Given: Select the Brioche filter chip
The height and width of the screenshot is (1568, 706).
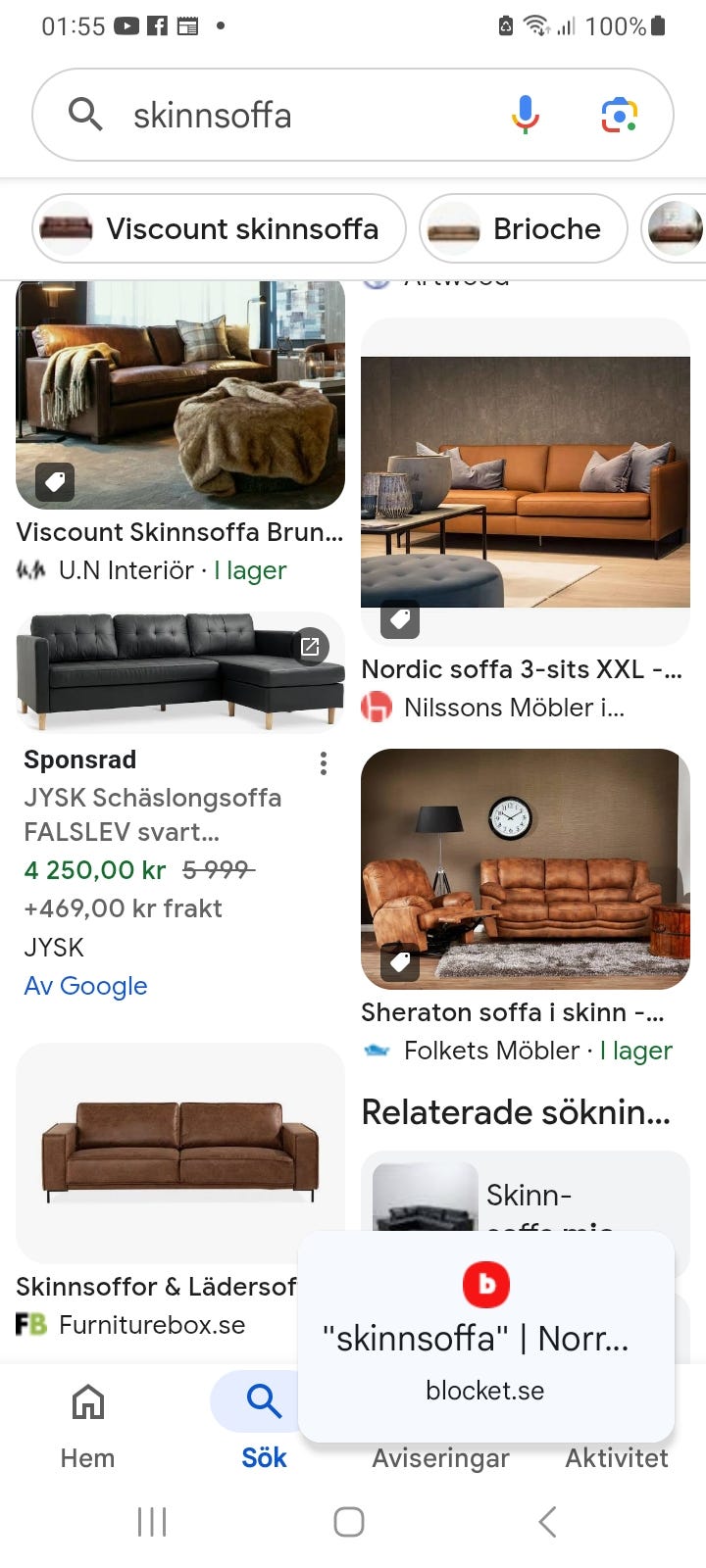Looking at the screenshot, I should point(523,228).
